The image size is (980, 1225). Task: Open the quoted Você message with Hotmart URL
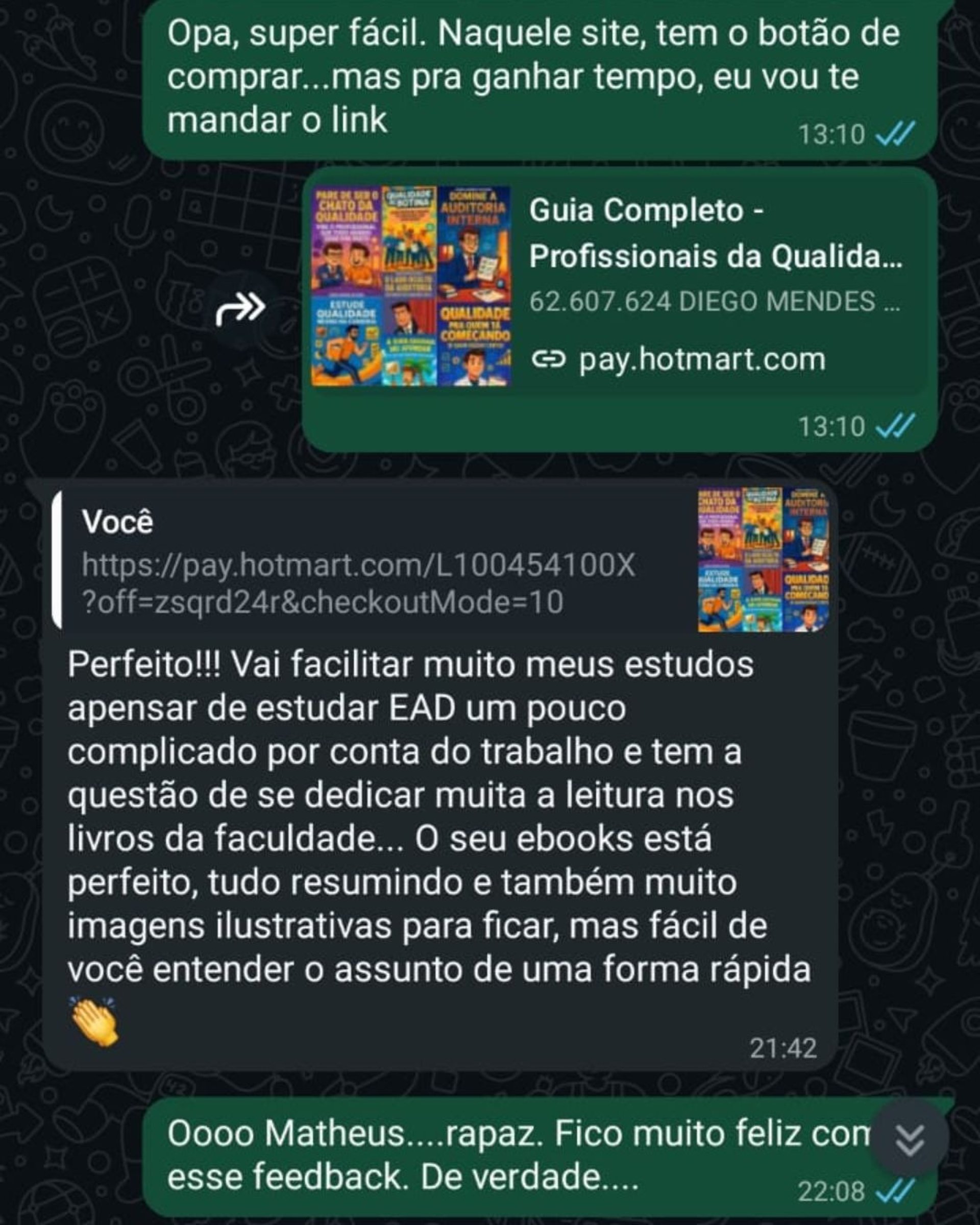point(440,559)
